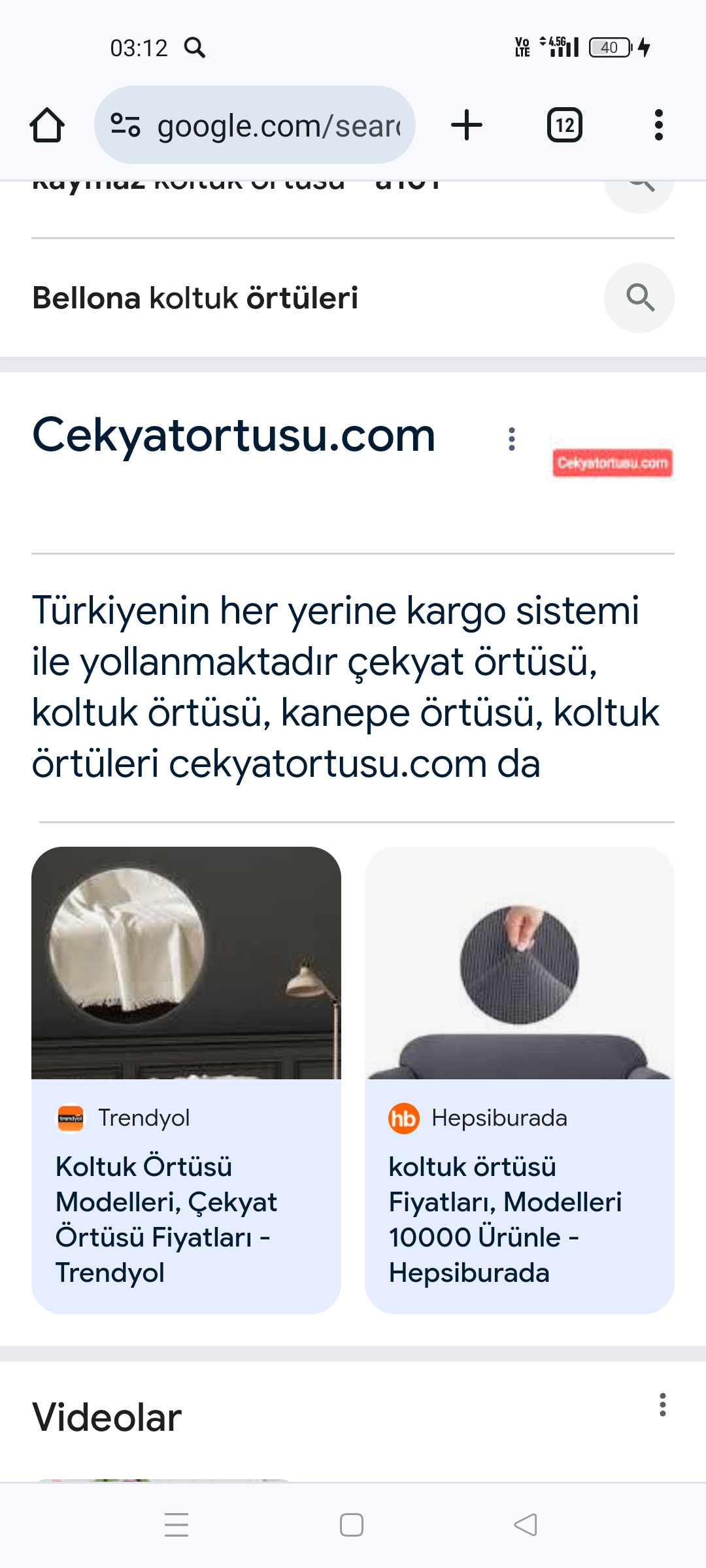Image resolution: width=706 pixels, height=1568 pixels.
Task: Open the Hepsiburada koltuk örtüsü card
Action: 519,1079
